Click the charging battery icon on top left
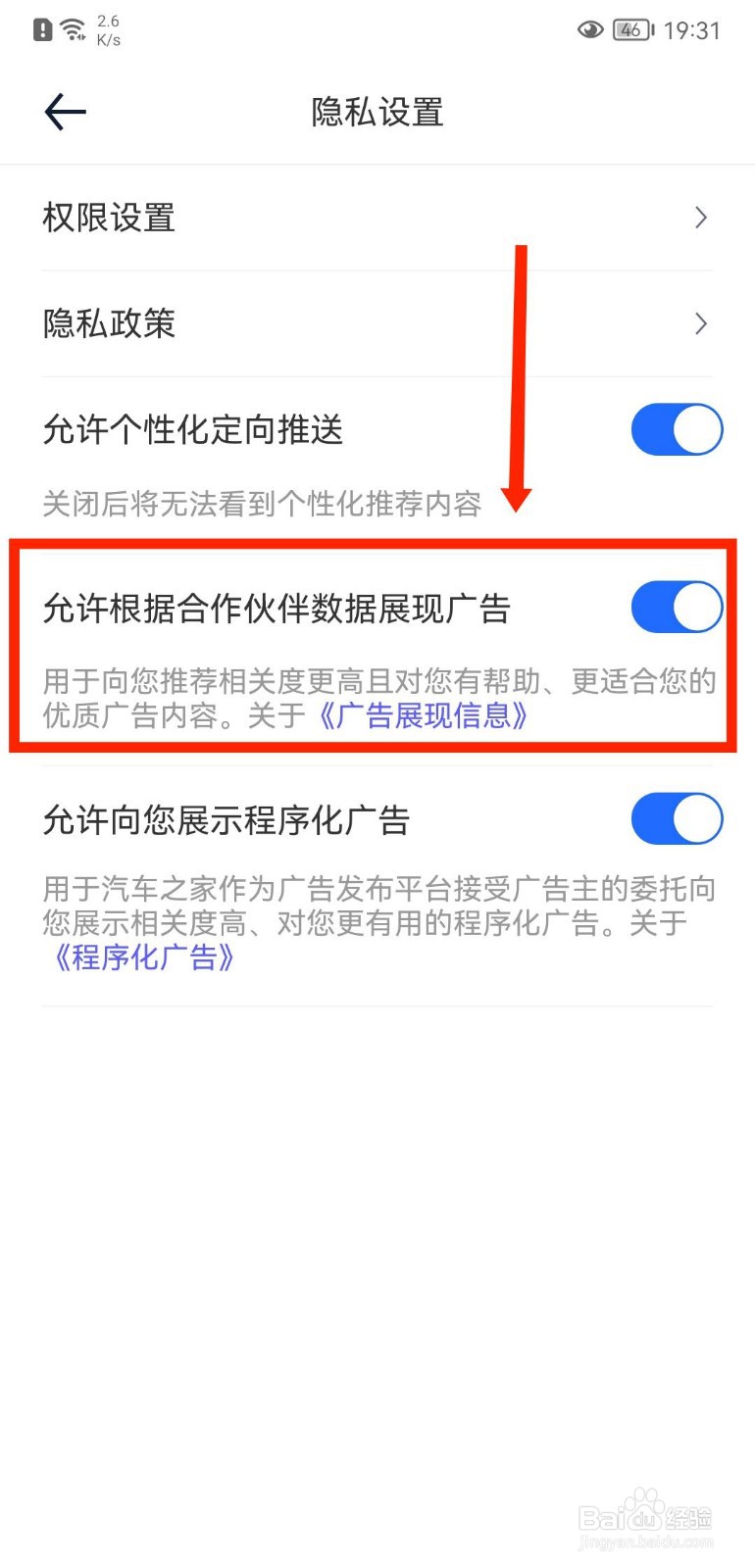This screenshot has width=755, height=1568. [40, 29]
